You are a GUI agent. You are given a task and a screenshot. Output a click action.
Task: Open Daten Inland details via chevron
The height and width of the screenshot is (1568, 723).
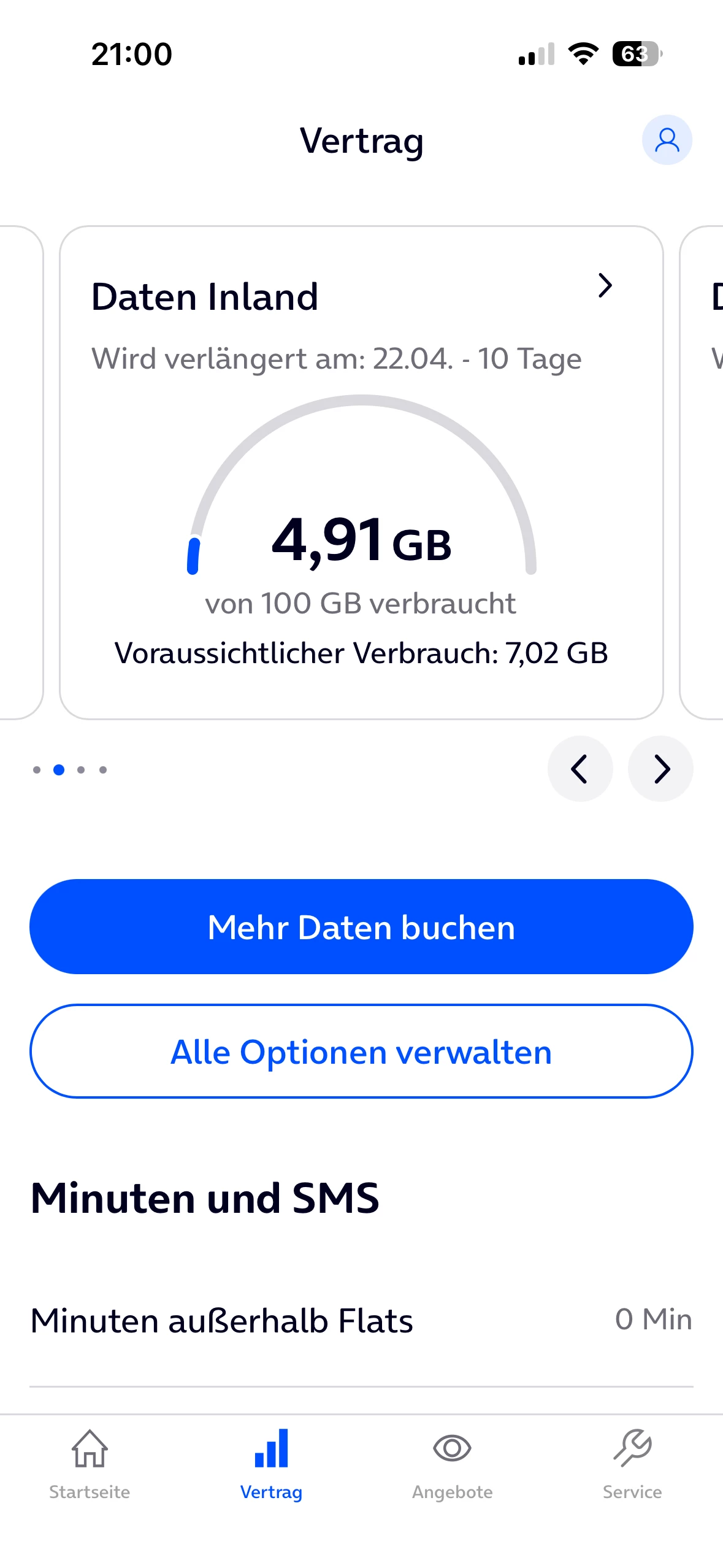tap(605, 286)
